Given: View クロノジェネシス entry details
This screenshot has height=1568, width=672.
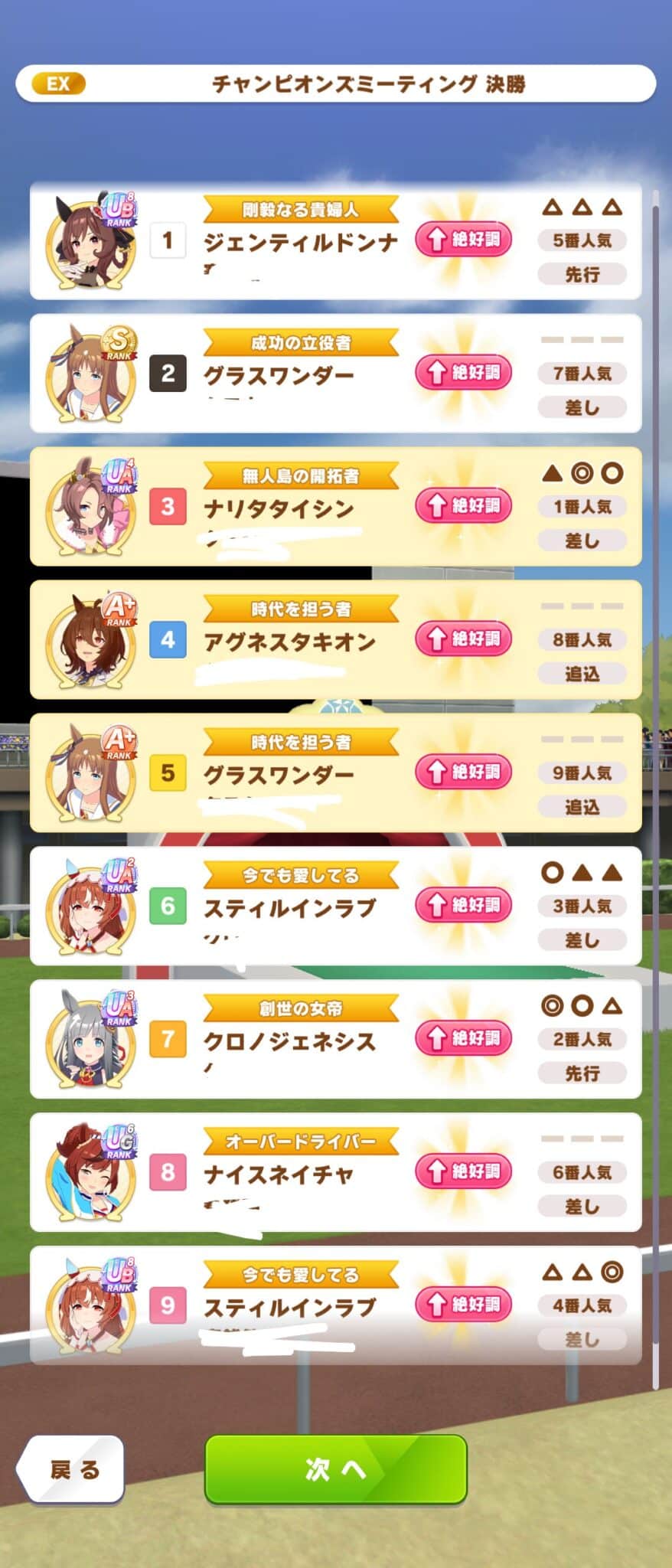Looking at the screenshot, I should click(x=335, y=1039).
